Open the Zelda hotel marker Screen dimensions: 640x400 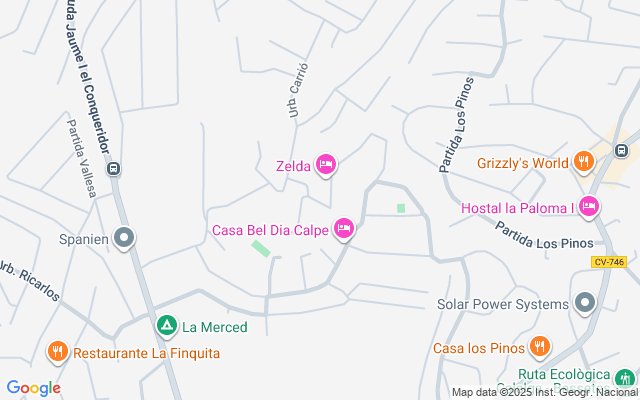point(325,164)
